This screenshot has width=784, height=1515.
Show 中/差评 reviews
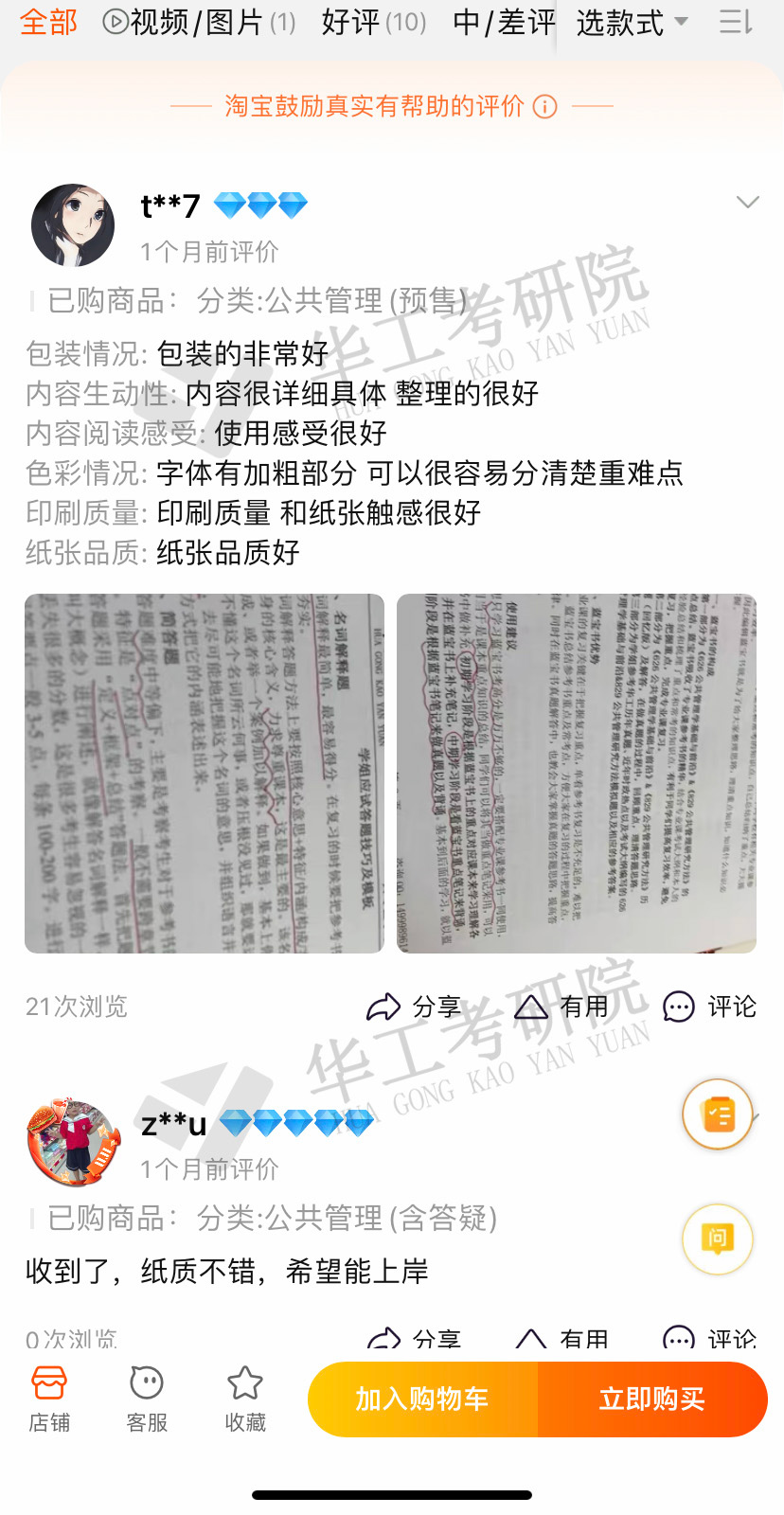click(x=503, y=22)
